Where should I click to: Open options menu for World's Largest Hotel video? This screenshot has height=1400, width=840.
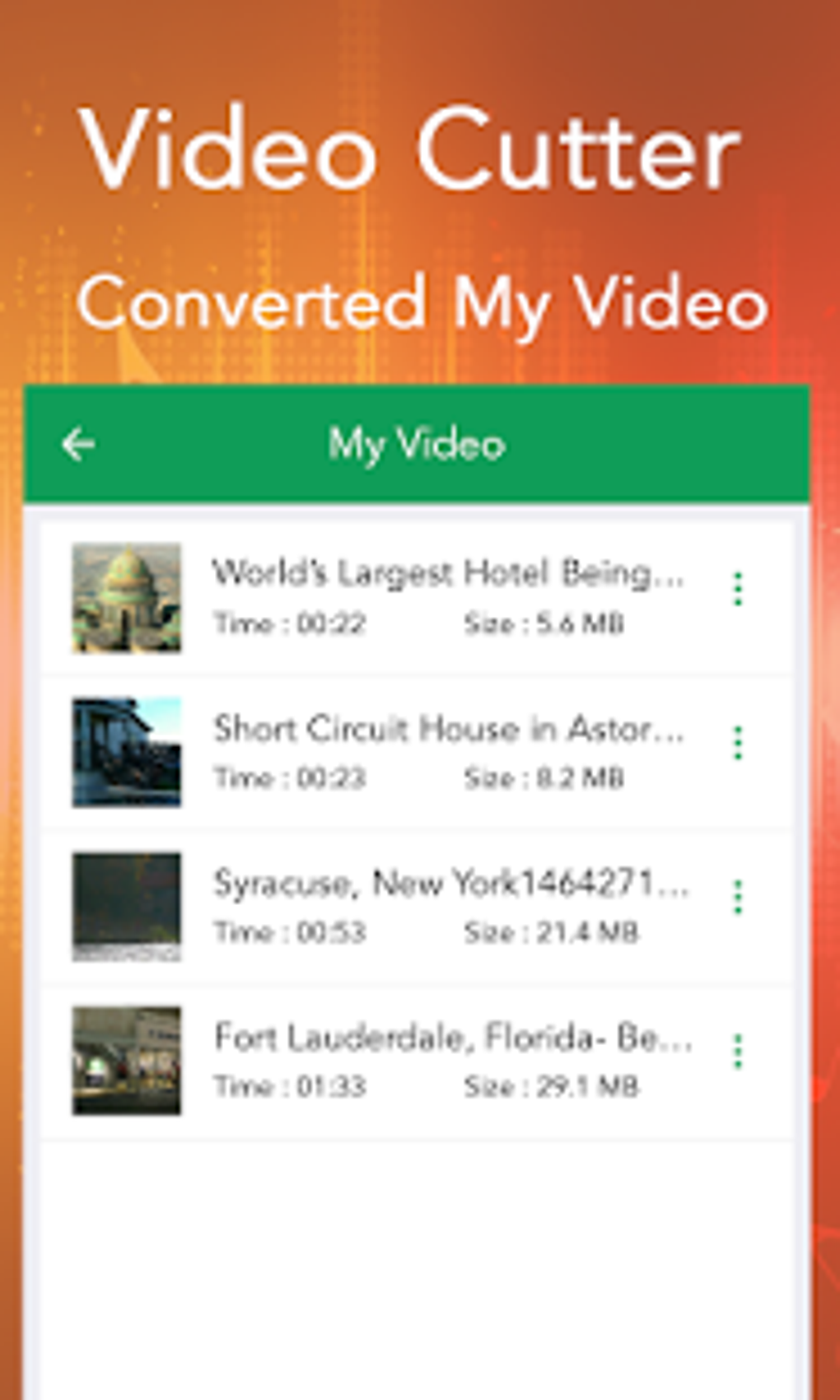[737, 587]
